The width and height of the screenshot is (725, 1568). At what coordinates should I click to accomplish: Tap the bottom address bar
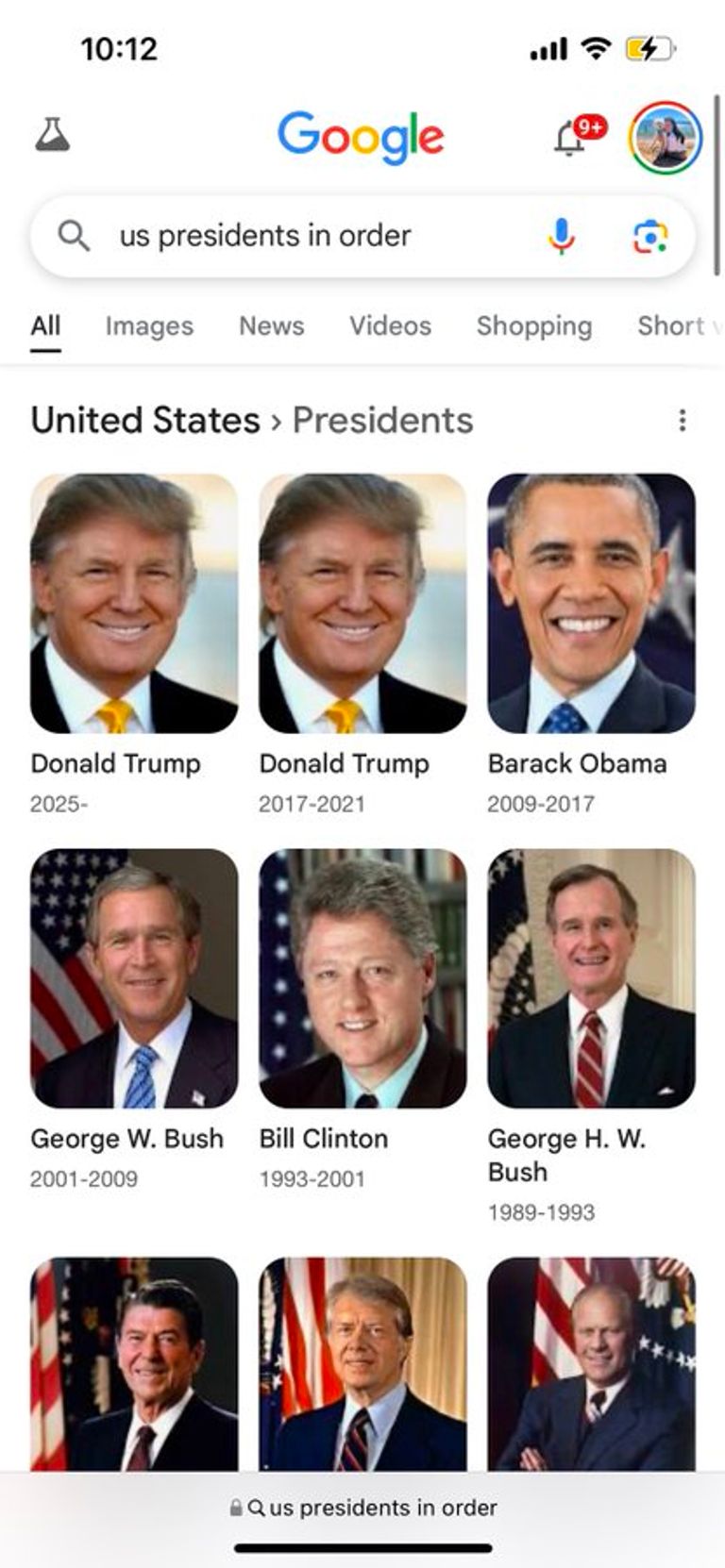(x=363, y=1508)
